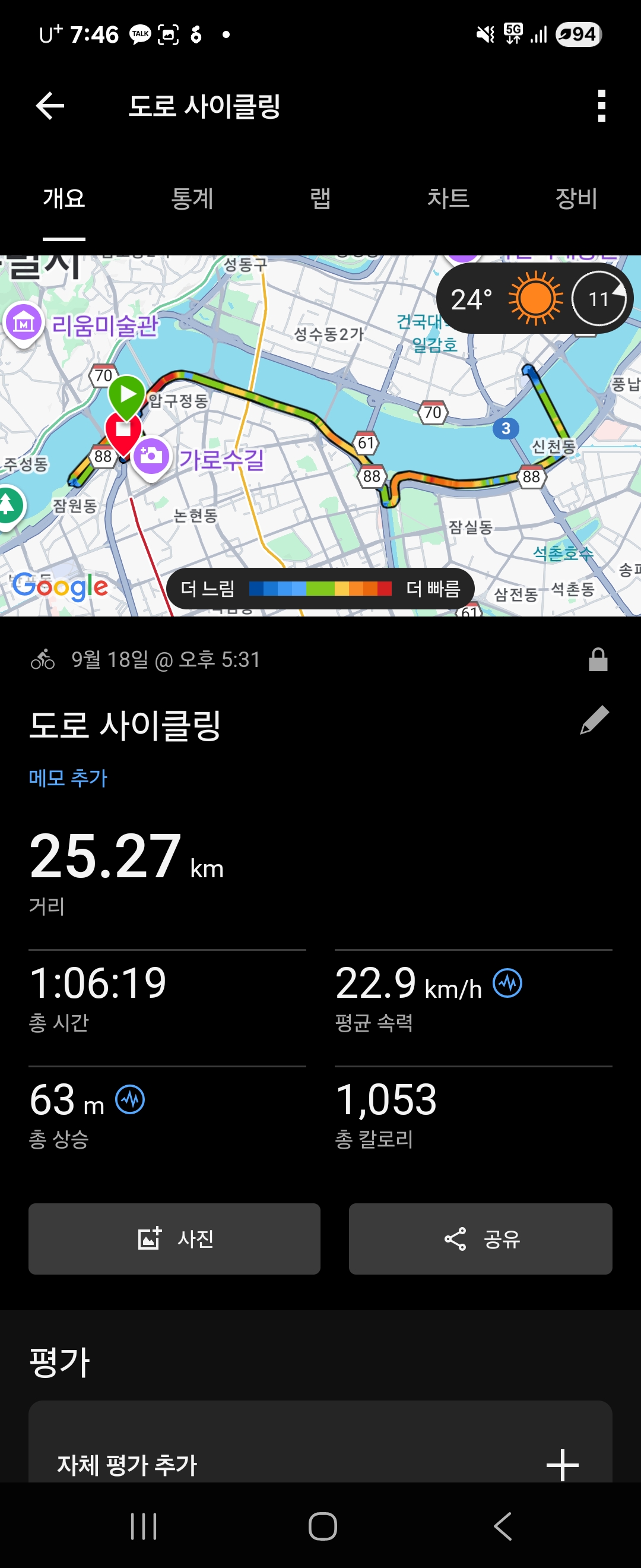Open the three-dot overflow menu
Screen dimensions: 641x1568
pos(601,106)
